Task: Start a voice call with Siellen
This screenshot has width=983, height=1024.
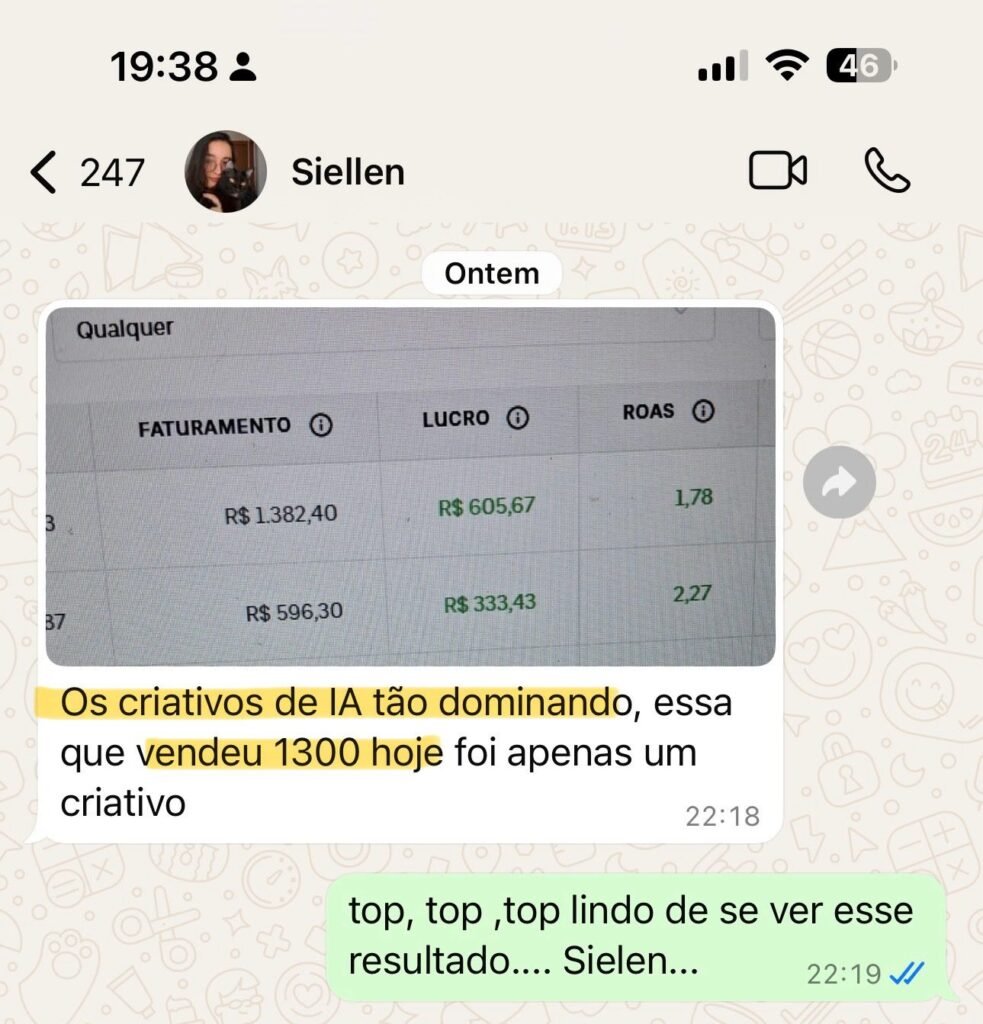Action: [887, 172]
